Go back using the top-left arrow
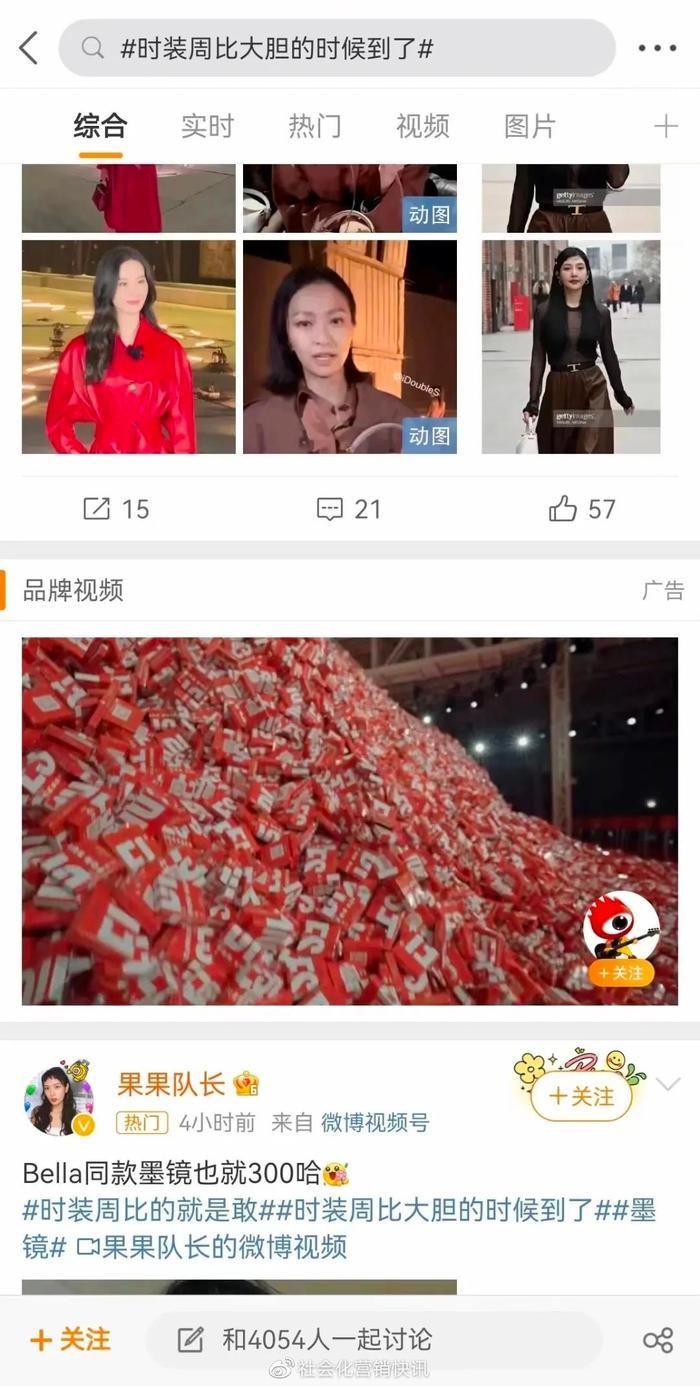 29,47
